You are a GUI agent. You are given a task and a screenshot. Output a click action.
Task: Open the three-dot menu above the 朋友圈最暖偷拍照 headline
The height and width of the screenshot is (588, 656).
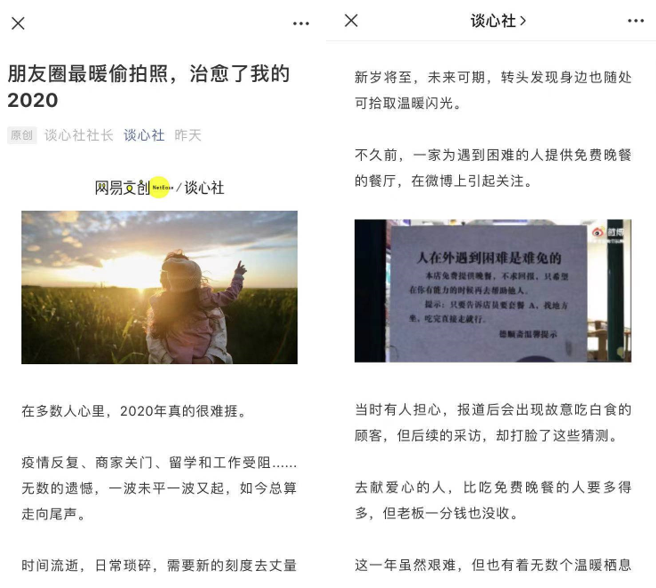point(301,23)
